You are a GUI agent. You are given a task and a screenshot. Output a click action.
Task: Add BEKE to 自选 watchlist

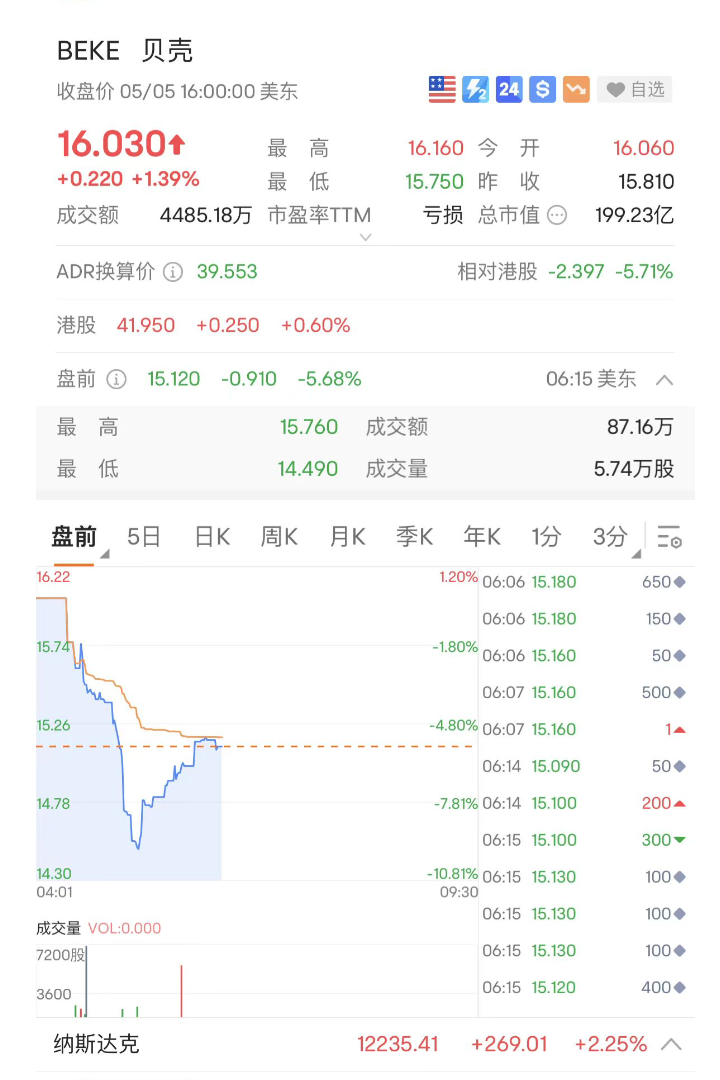coord(635,90)
